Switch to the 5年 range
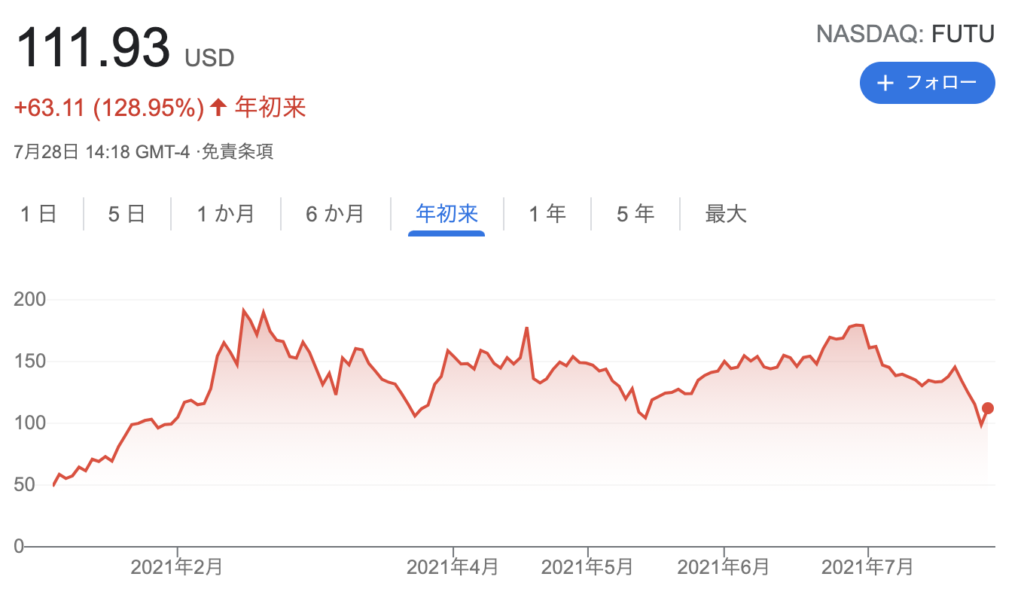Screen dimensions: 1024x595 click(635, 213)
